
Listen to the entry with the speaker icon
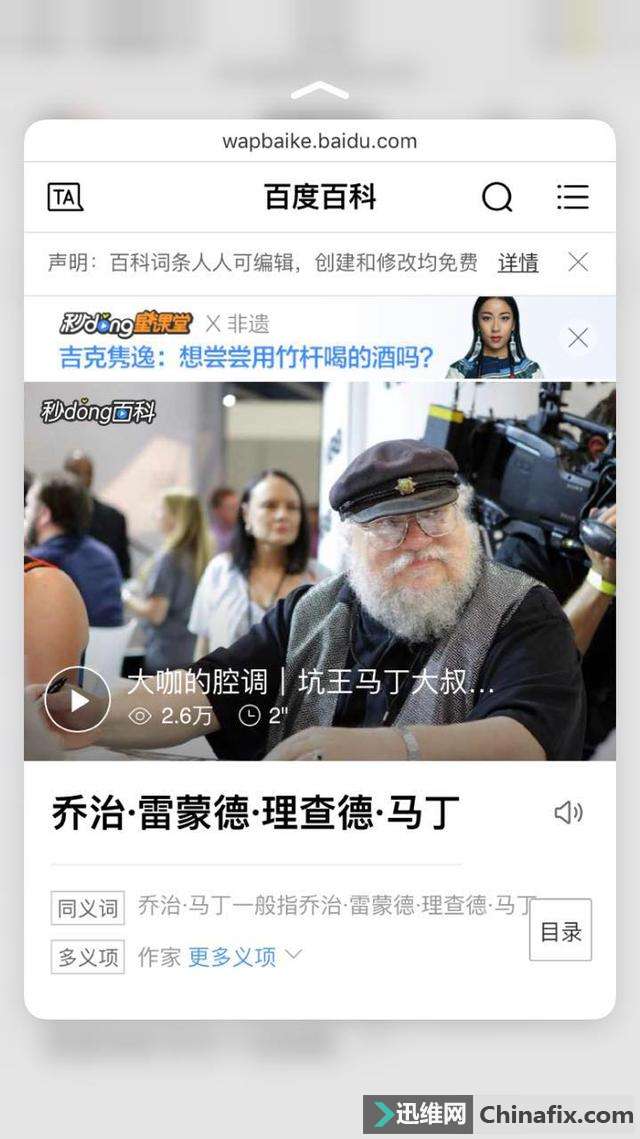(568, 813)
